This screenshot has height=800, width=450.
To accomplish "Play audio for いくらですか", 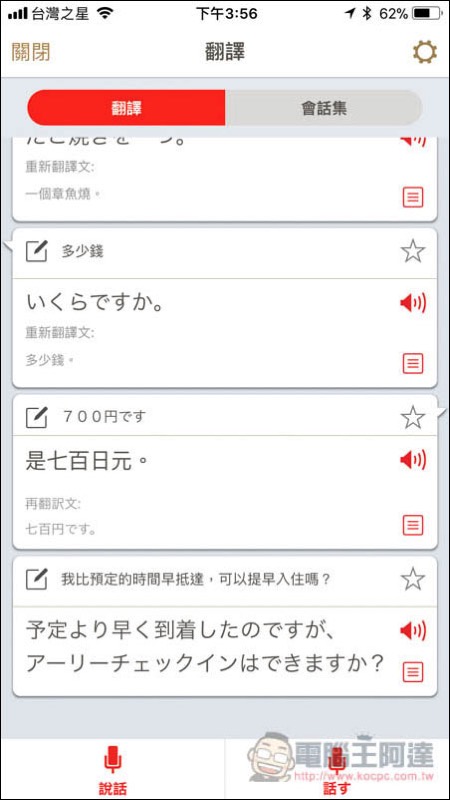I will pos(412,304).
